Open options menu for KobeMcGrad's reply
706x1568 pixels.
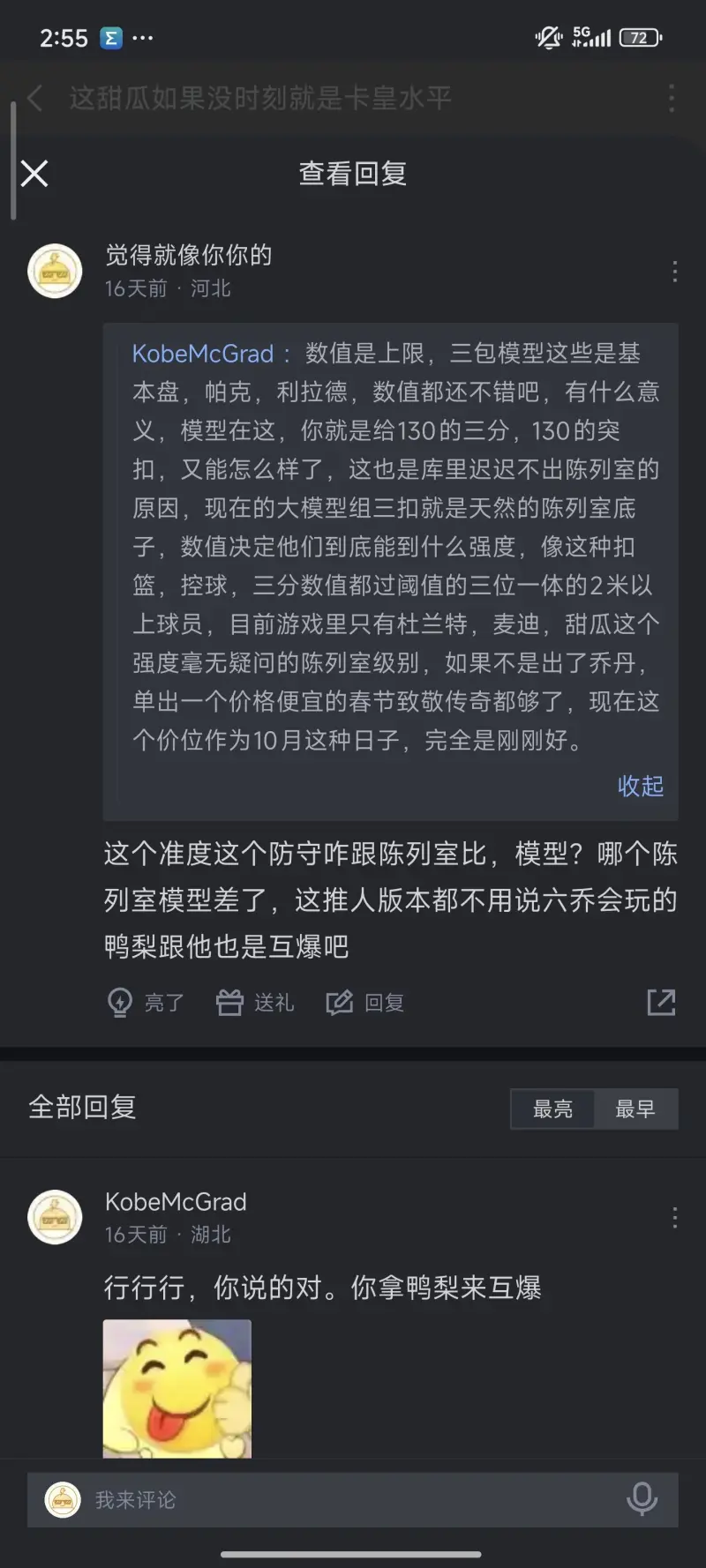coord(674,1218)
